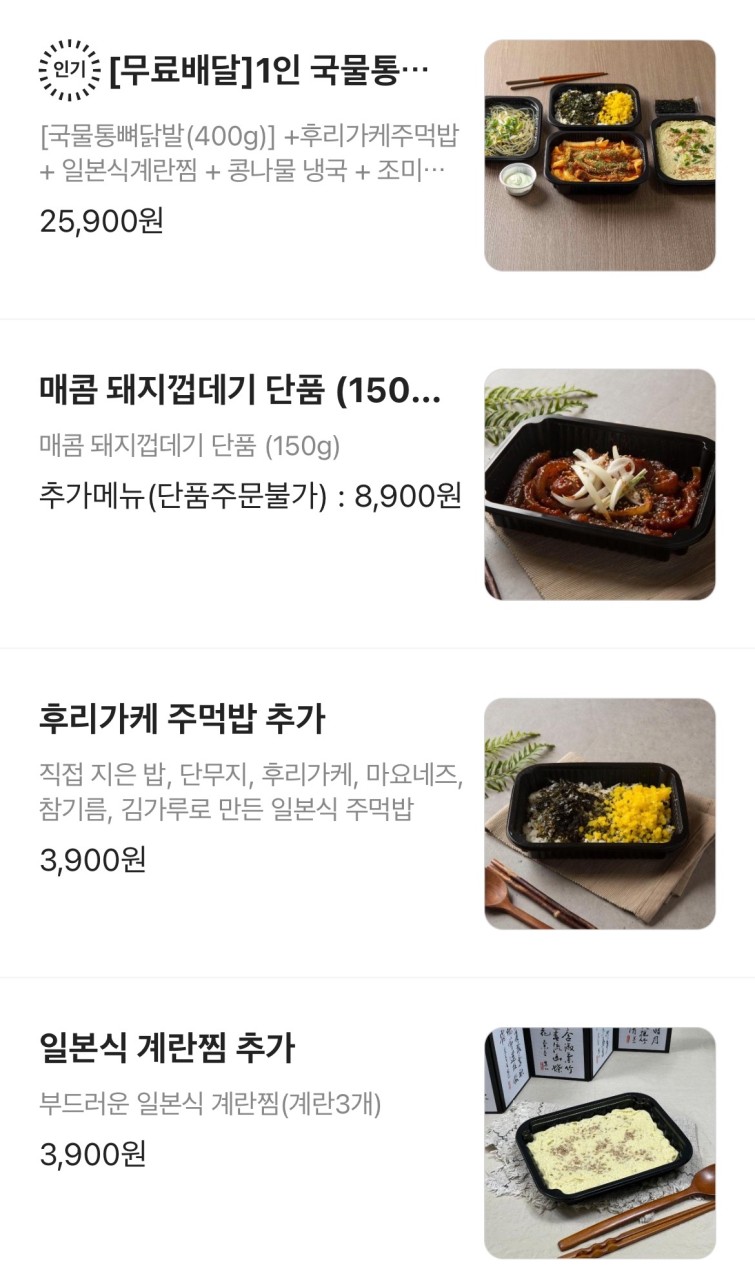Select 매콤 돼지껍데기 단품 (150g) item
The height and width of the screenshot is (1280, 755).
tap(240, 392)
